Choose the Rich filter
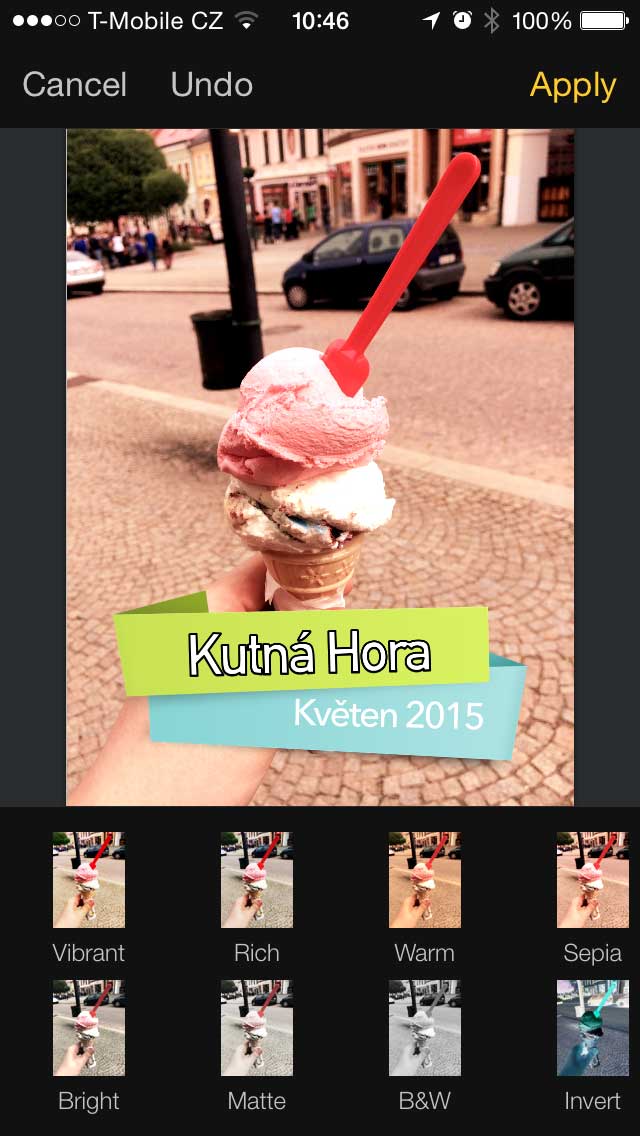640x1136 pixels. click(257, 880)
